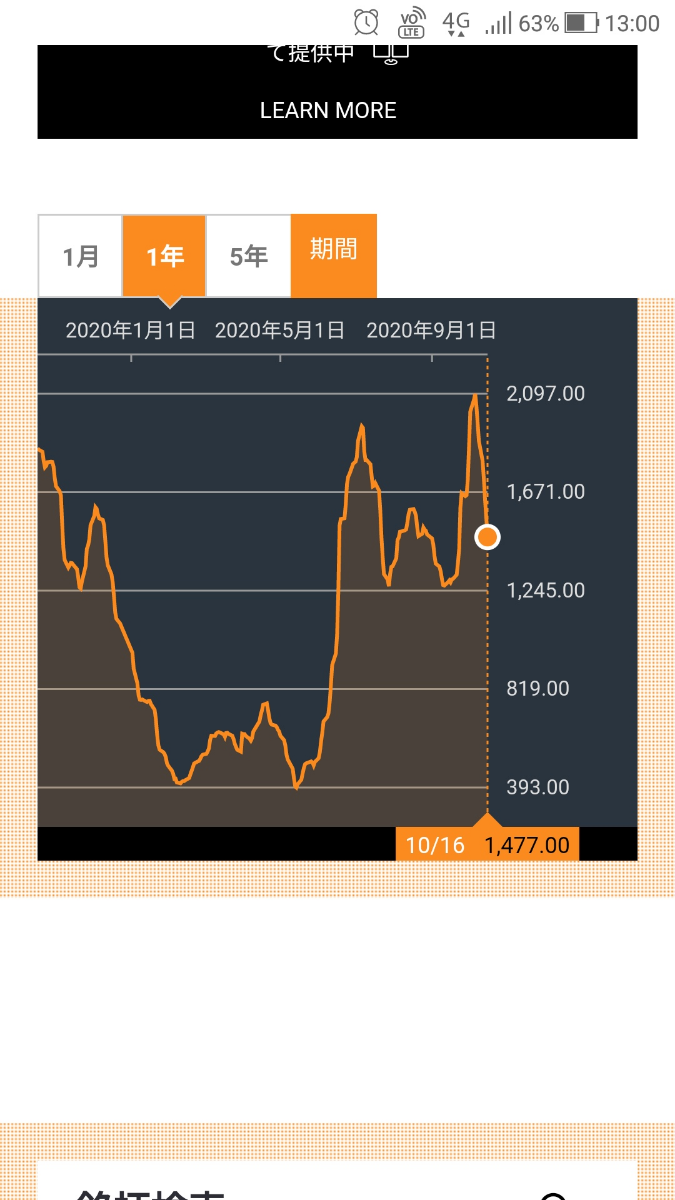Tap the orange data point marker on chart

tap(487, 538)
